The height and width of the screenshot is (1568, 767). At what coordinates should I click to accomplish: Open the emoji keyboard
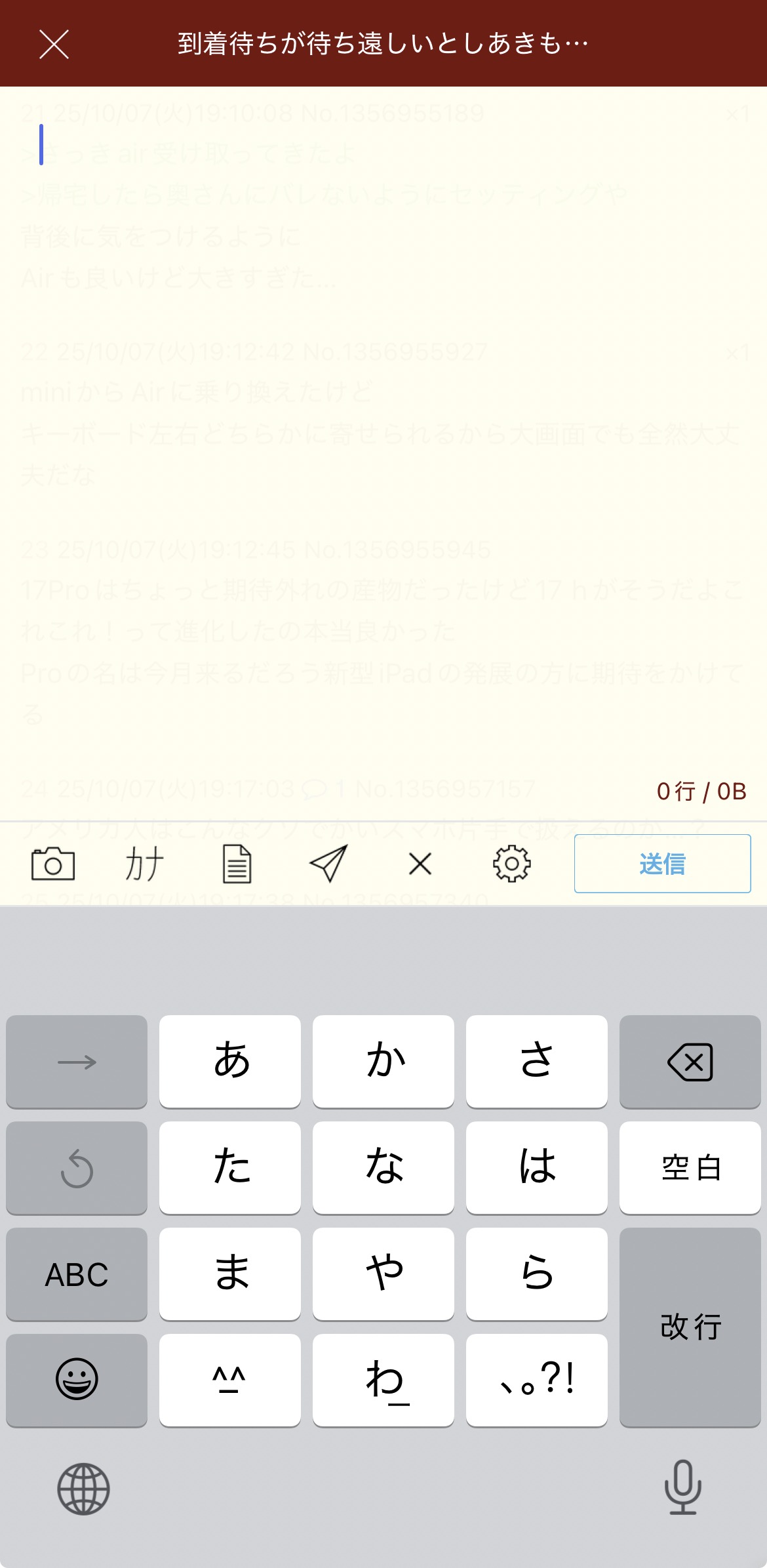[x=77, y=1379]
